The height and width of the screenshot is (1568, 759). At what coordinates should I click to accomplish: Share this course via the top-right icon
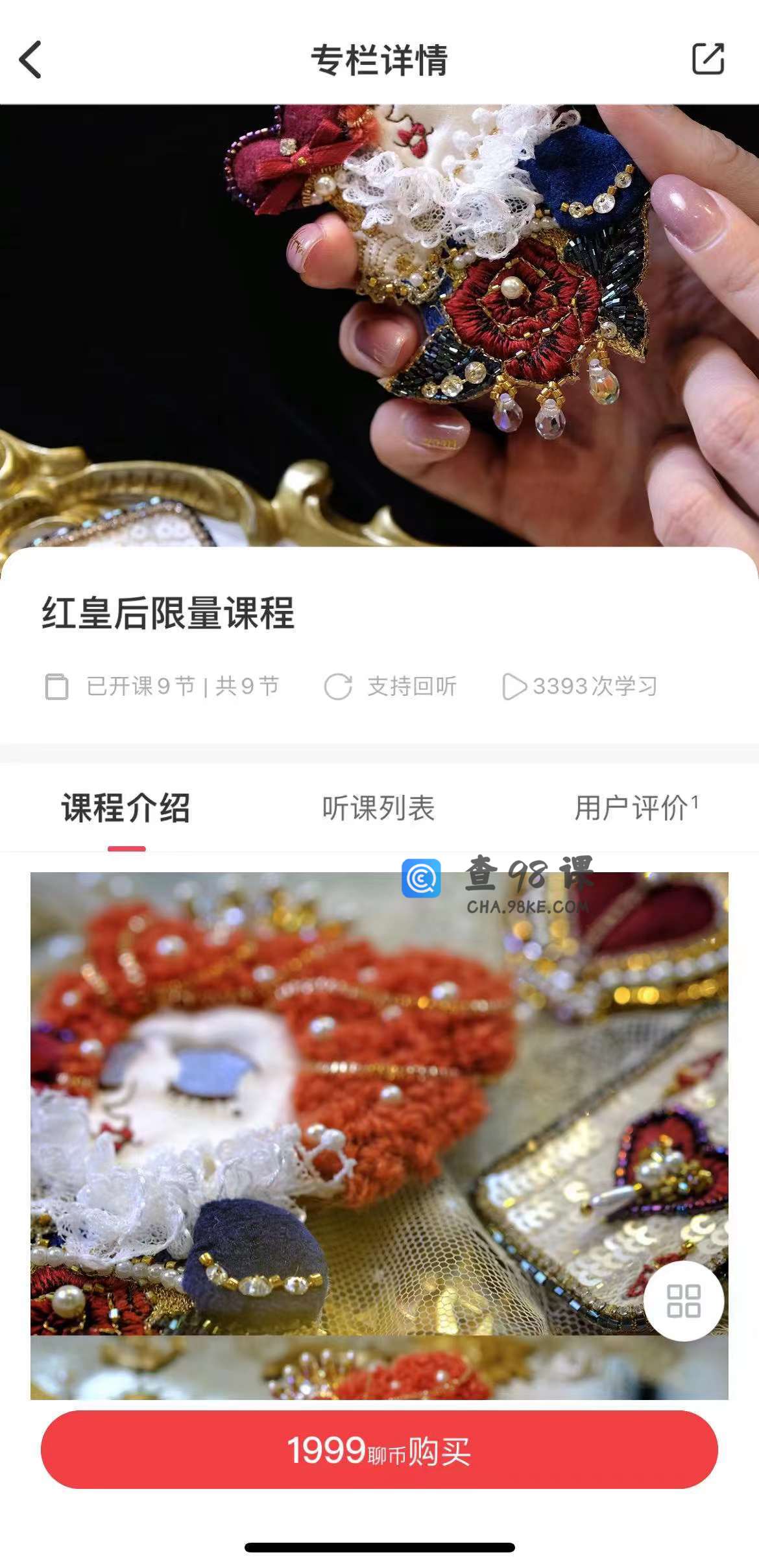point(707,59)
